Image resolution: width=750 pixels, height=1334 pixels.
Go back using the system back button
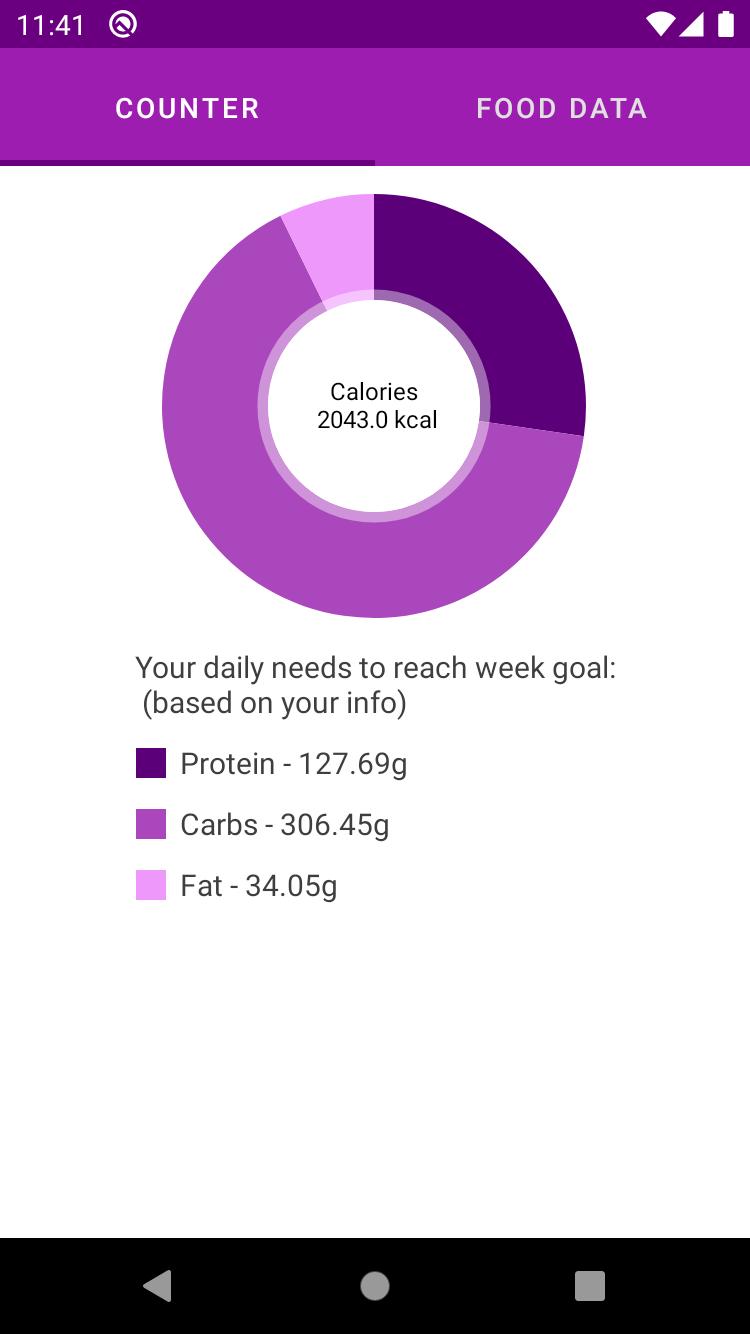pyautogui.click(x=158, y=1286)
